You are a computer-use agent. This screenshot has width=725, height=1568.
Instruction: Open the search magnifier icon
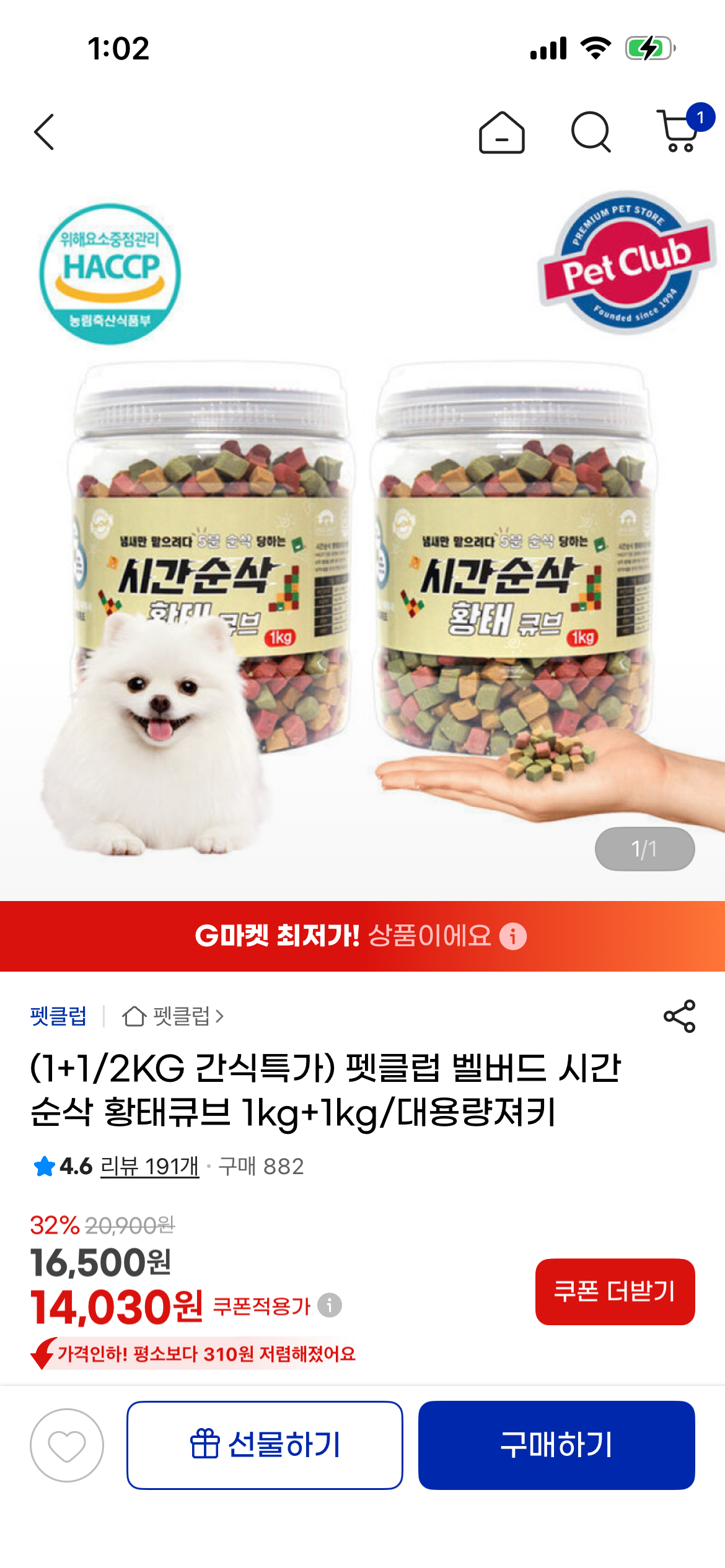591,132
